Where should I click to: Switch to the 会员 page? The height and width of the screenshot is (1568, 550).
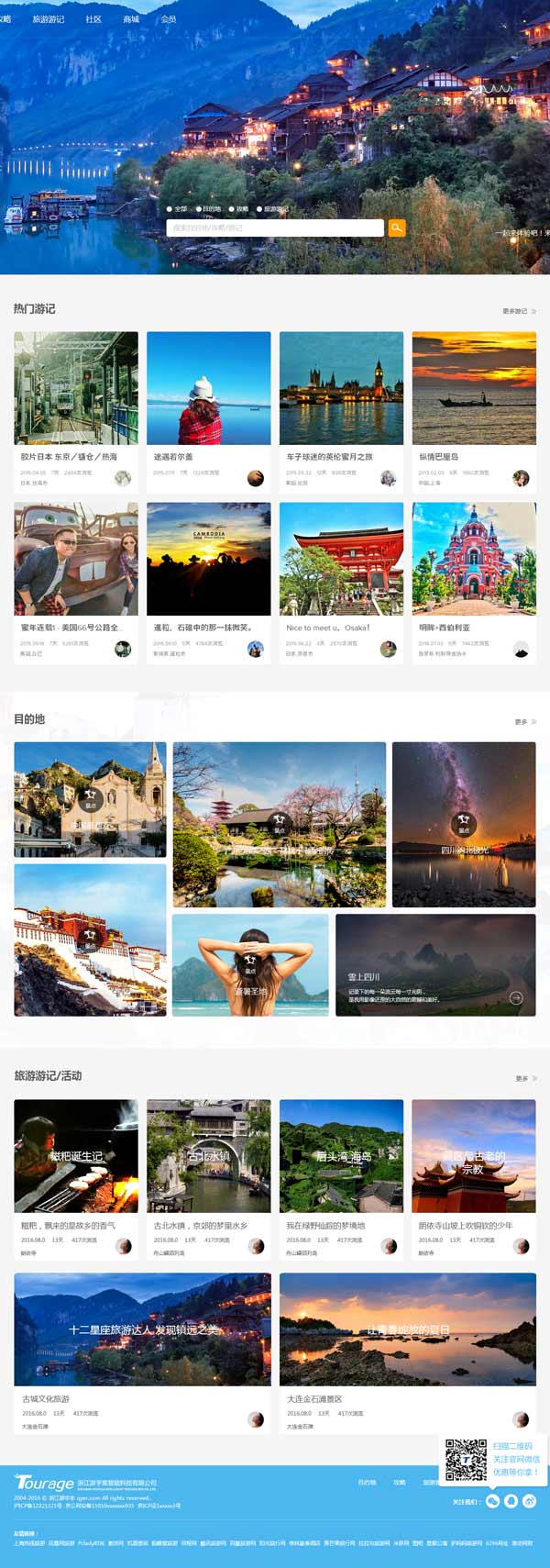click(x=169, y=18)
